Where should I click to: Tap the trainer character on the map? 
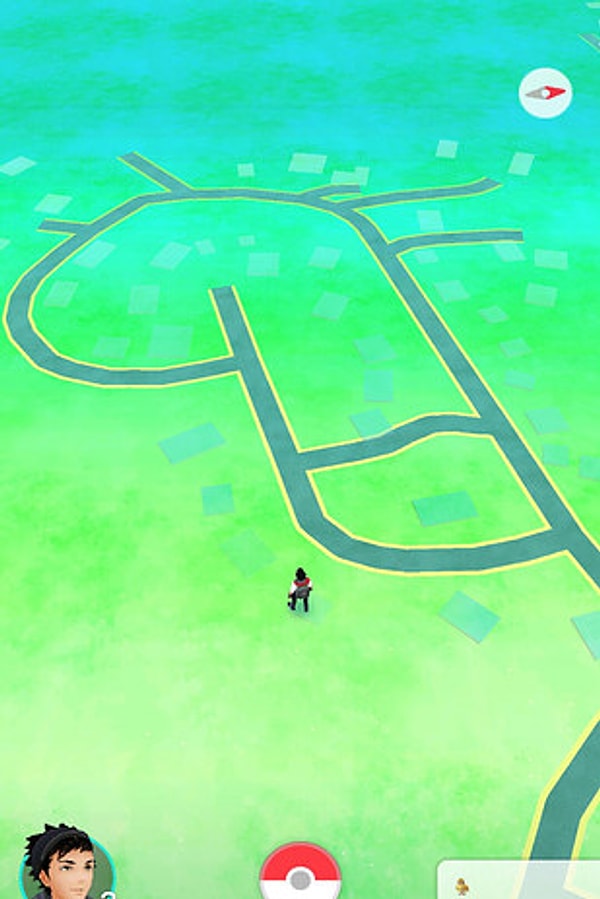[x=300, y=590]
